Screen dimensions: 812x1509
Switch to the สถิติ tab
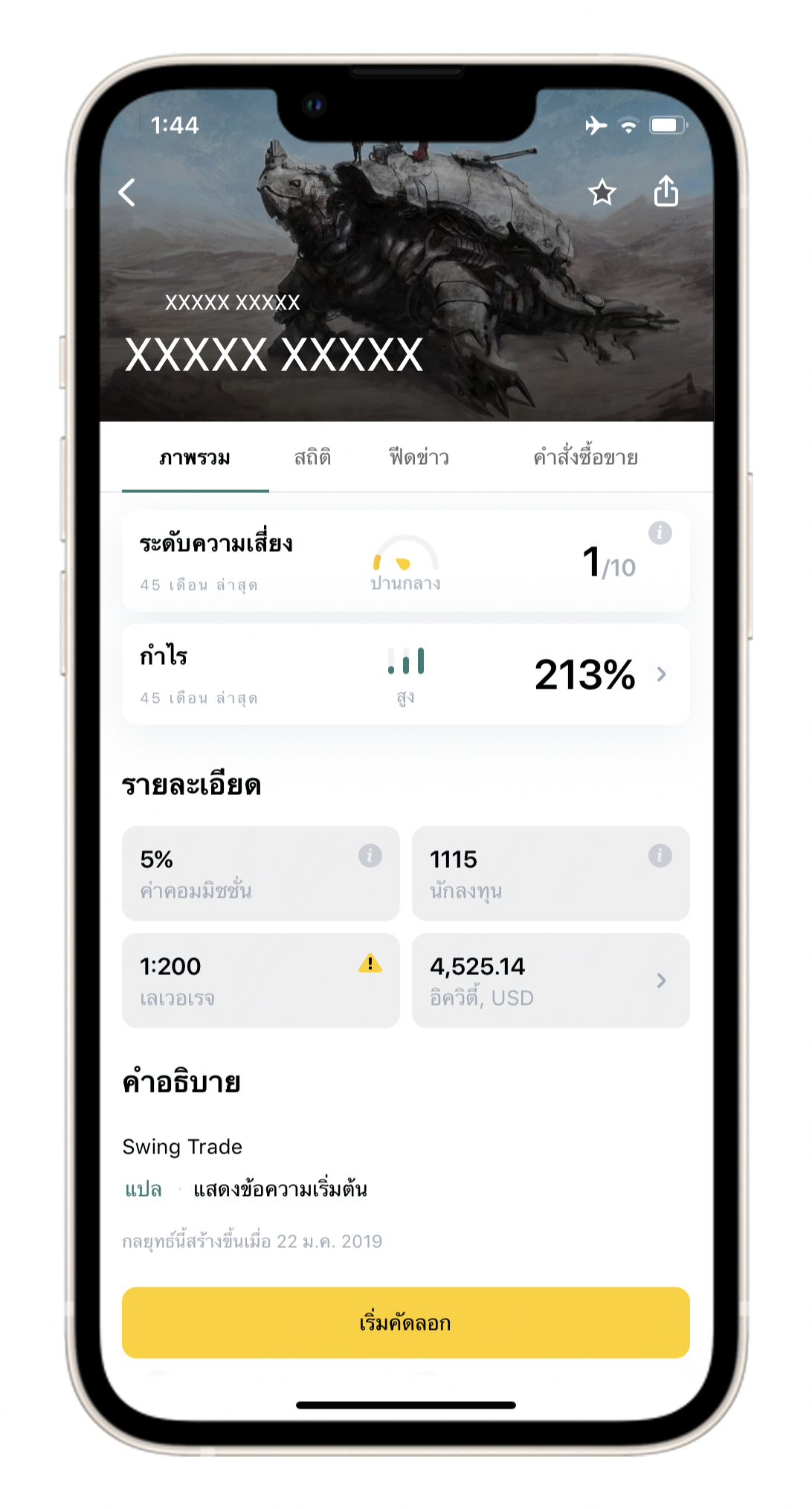(312, 457)
